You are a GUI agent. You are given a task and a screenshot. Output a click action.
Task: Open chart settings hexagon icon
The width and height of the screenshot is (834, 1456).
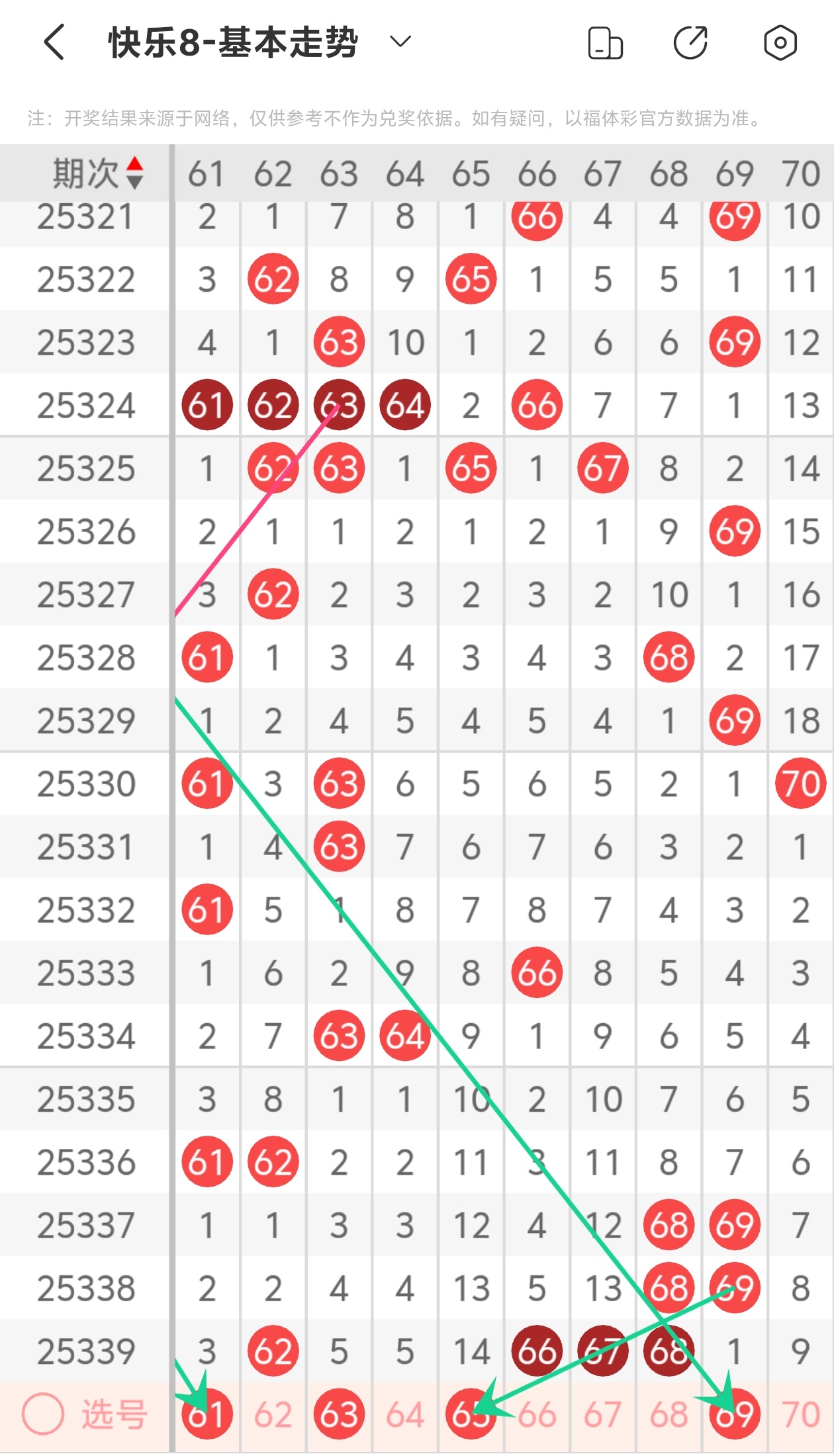pyautogui.click(x=780, y=44)
